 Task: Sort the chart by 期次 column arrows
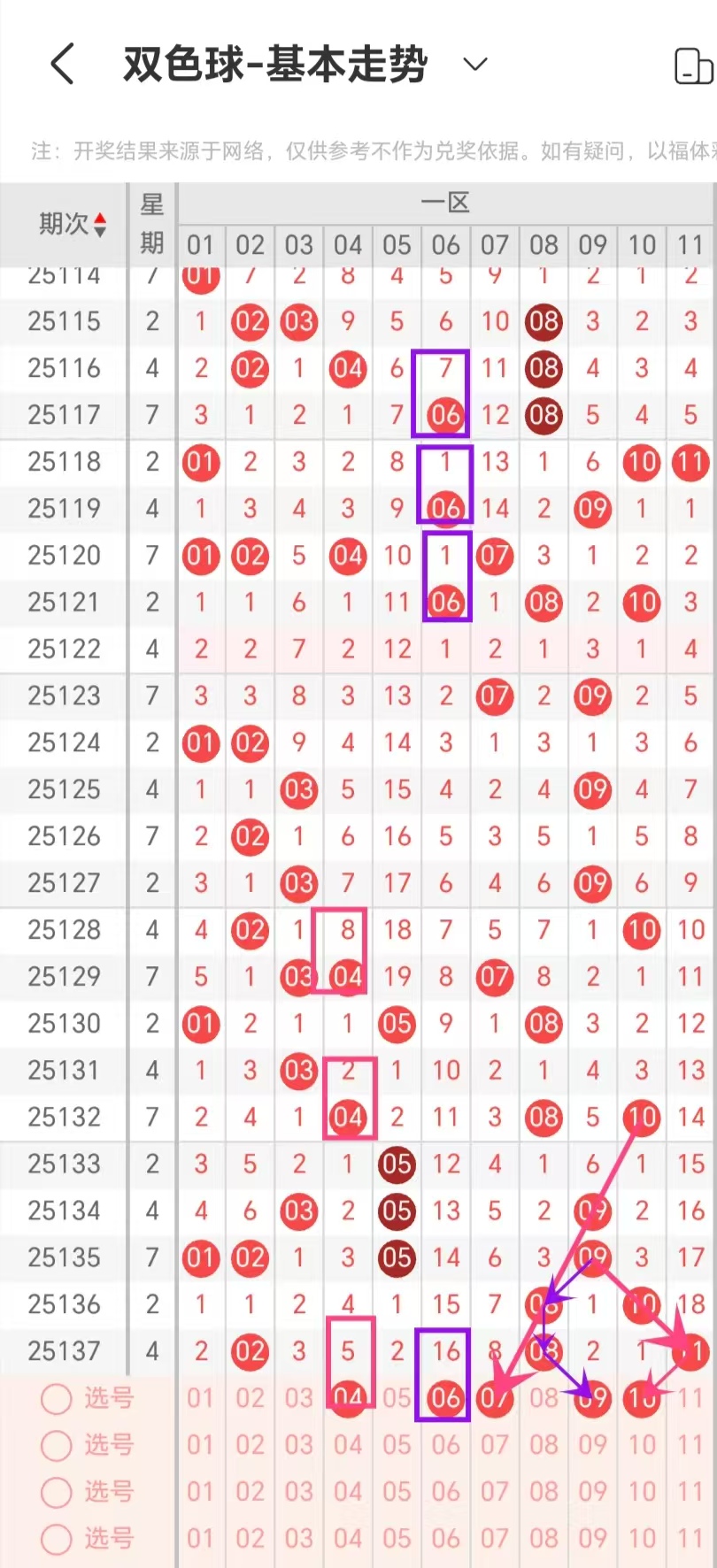coord(100,225)
